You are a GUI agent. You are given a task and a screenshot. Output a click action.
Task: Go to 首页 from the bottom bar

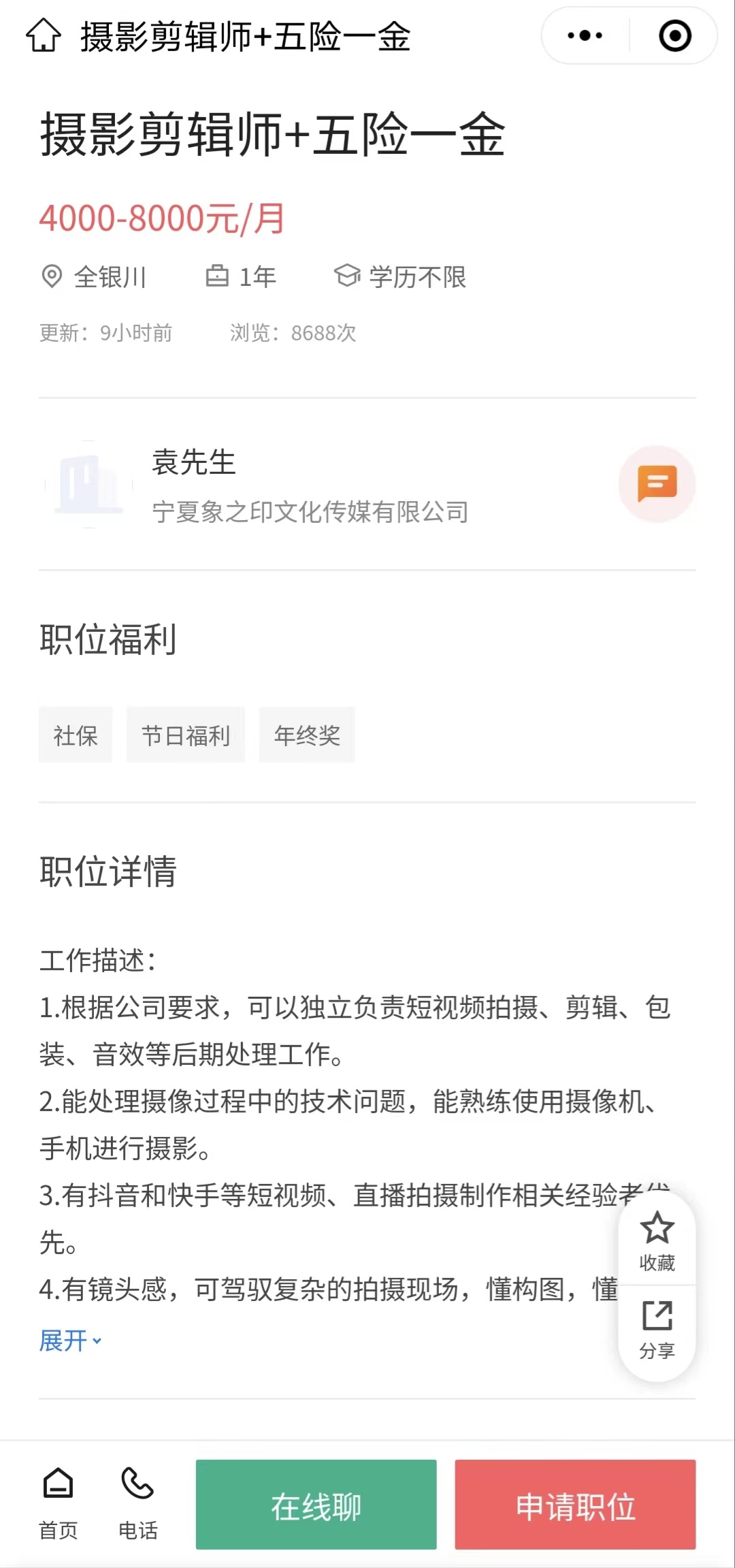click(59, 1504)
